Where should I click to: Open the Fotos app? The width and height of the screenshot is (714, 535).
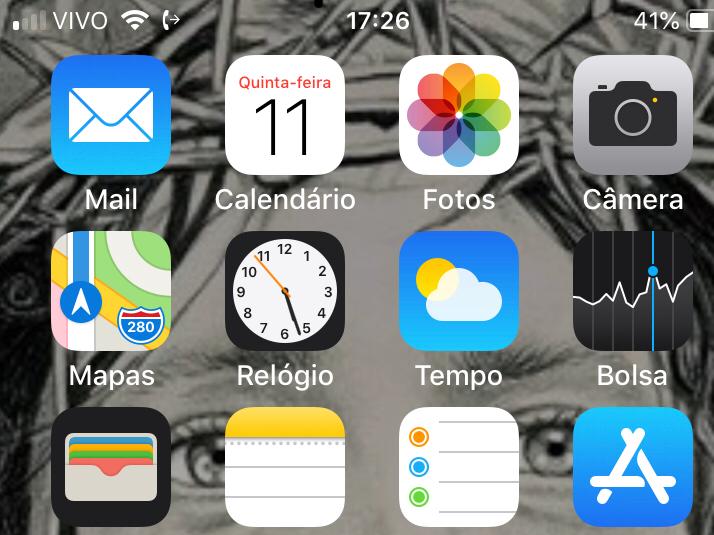(x=459, y=115)
